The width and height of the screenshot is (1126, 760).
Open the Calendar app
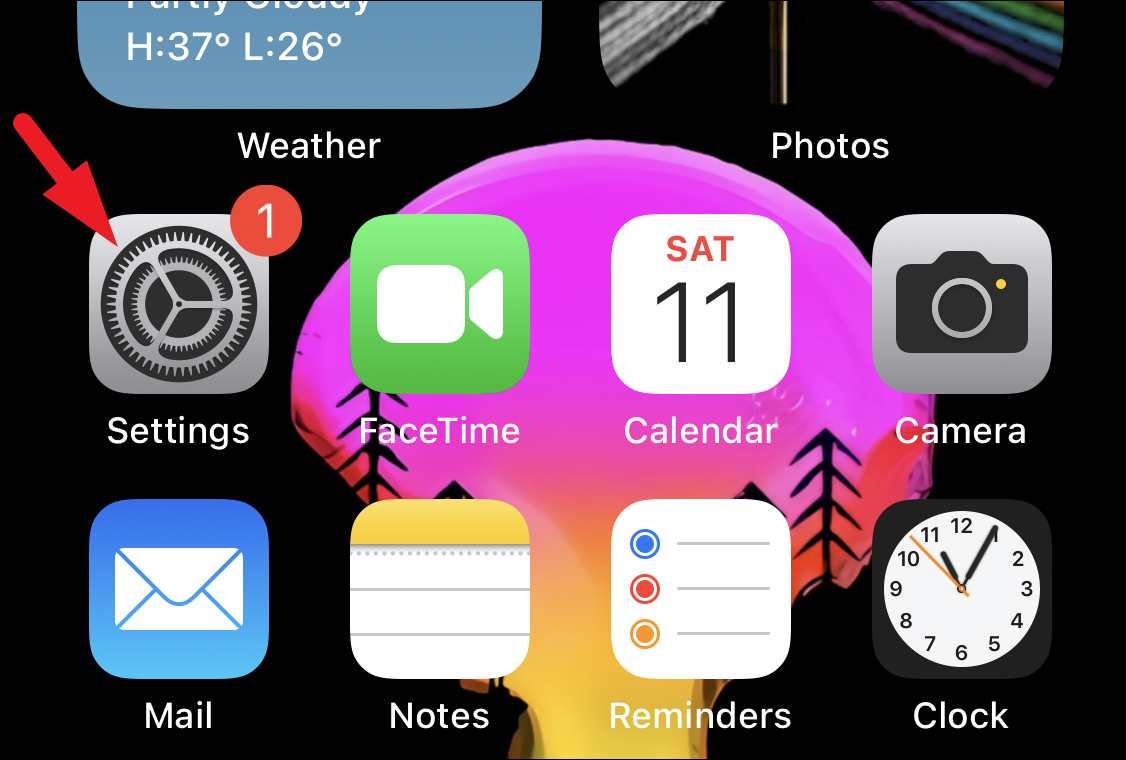click(x=700, y=304)
